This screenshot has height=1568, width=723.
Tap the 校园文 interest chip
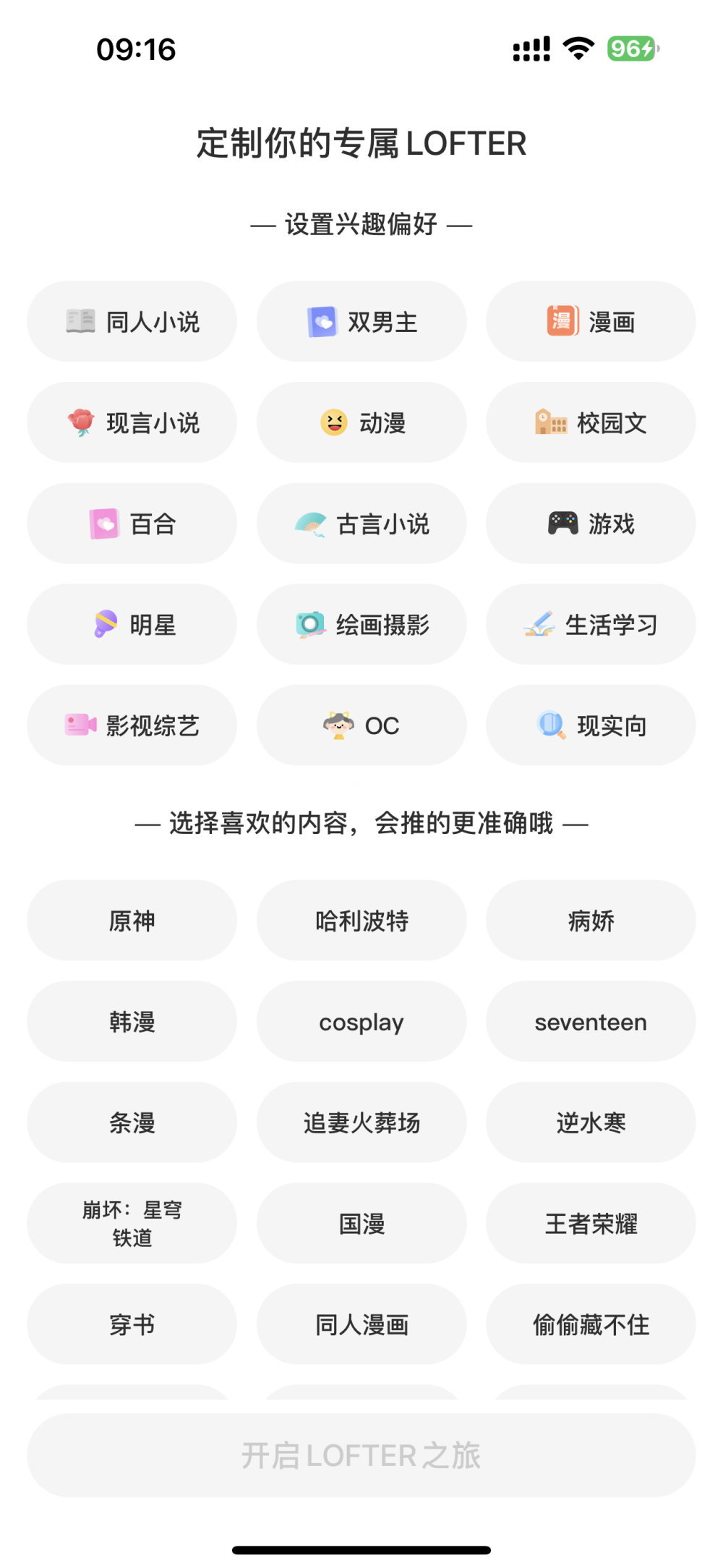pyautogui.click(x=591, y=422)
